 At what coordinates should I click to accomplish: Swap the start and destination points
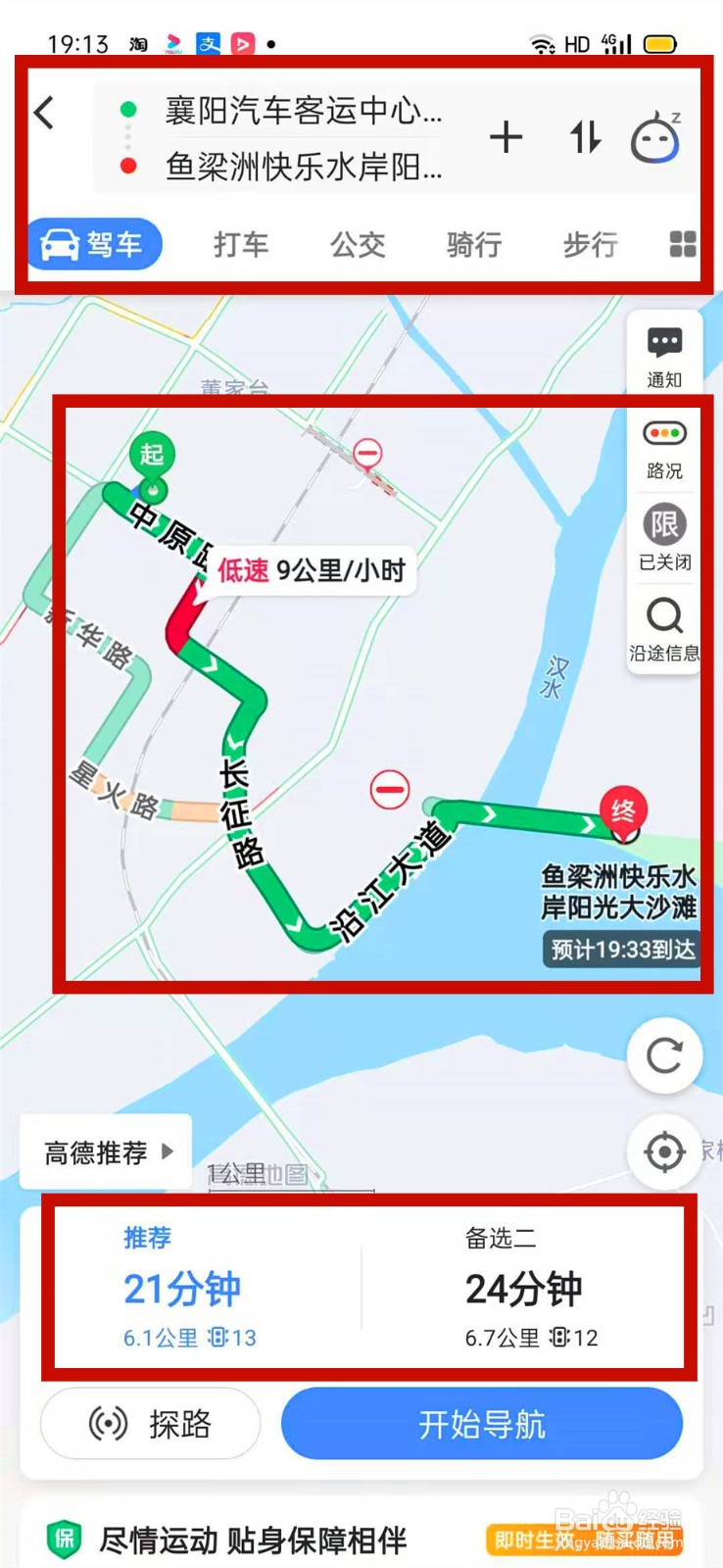click(x=586, y=137)
